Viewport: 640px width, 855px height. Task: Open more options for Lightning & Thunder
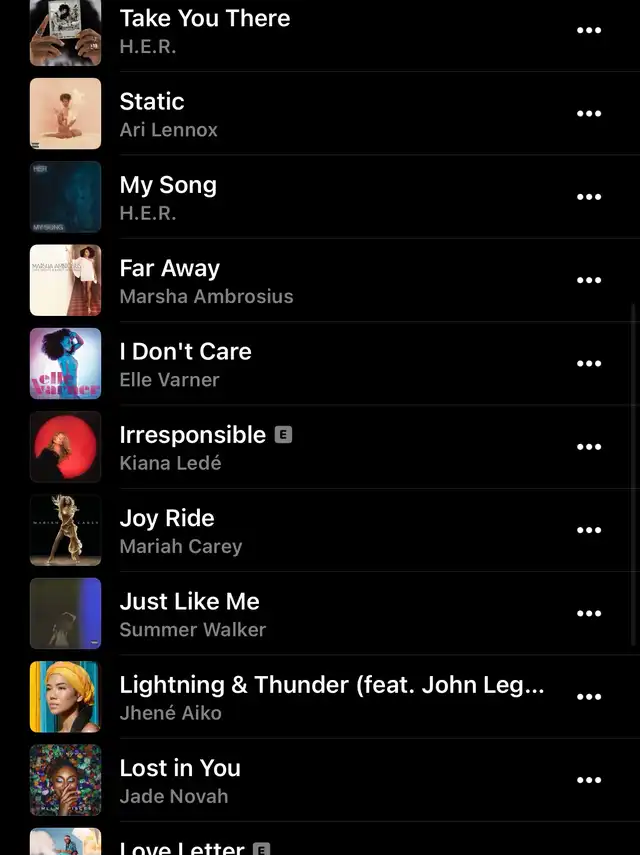[x=589, y=697]
